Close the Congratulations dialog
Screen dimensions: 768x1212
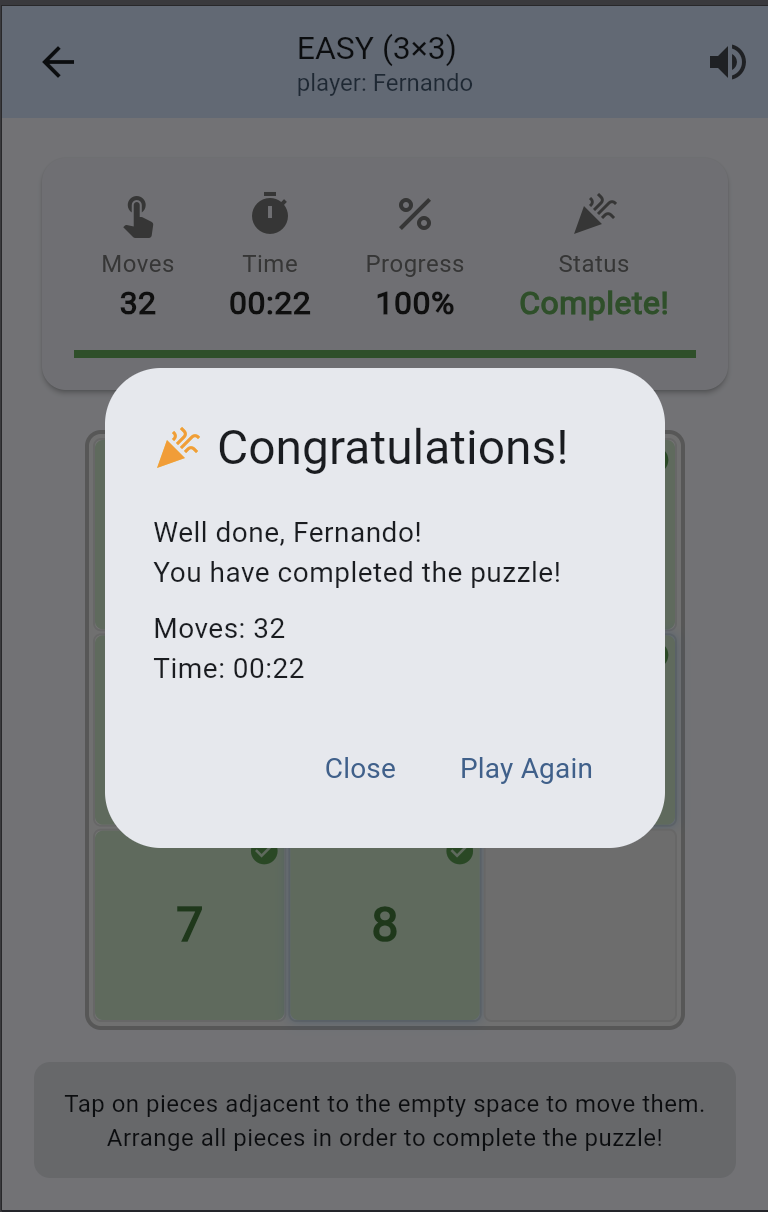tap(360, 768)
